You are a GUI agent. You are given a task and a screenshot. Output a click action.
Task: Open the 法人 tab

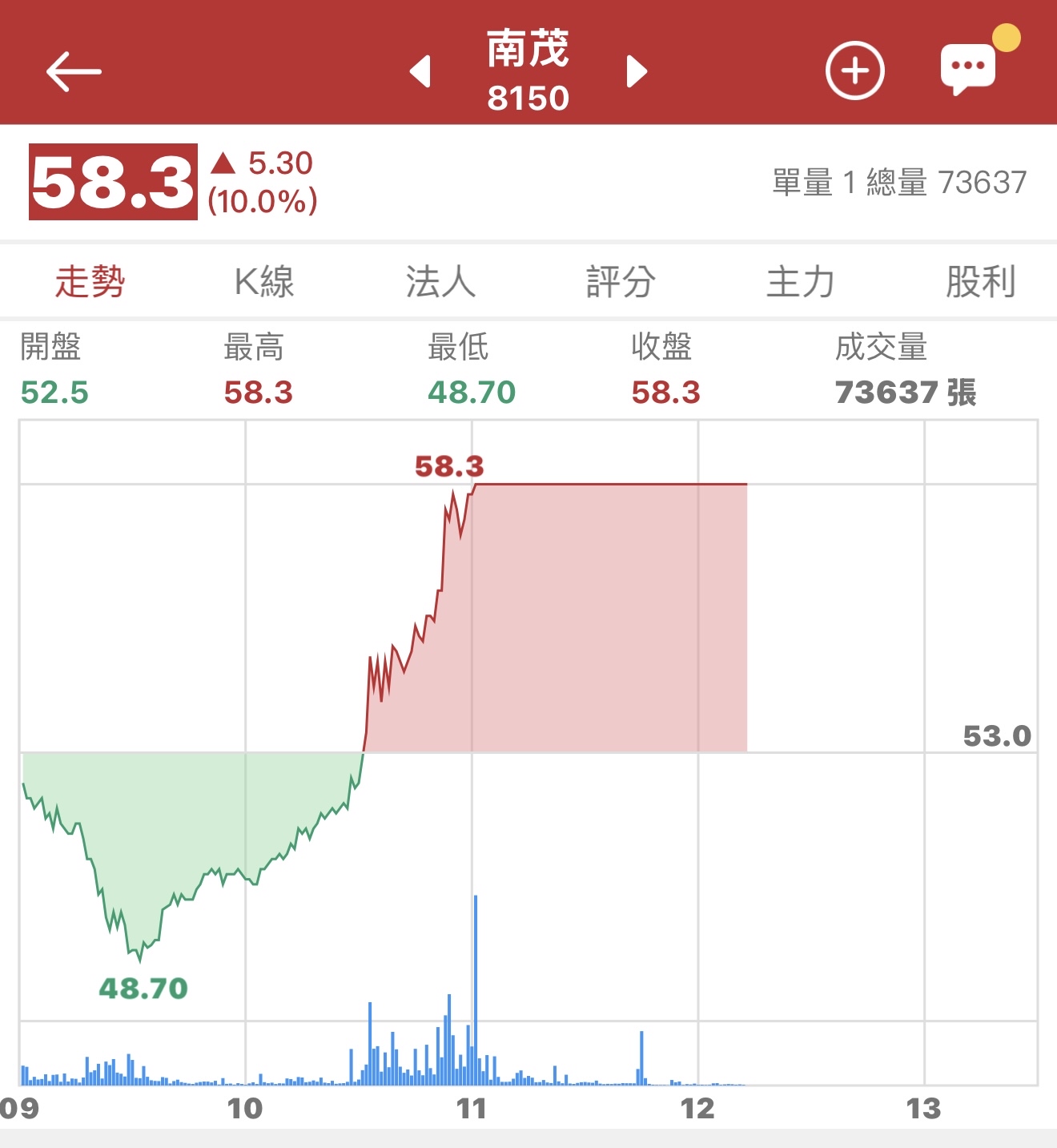point(441,280)
